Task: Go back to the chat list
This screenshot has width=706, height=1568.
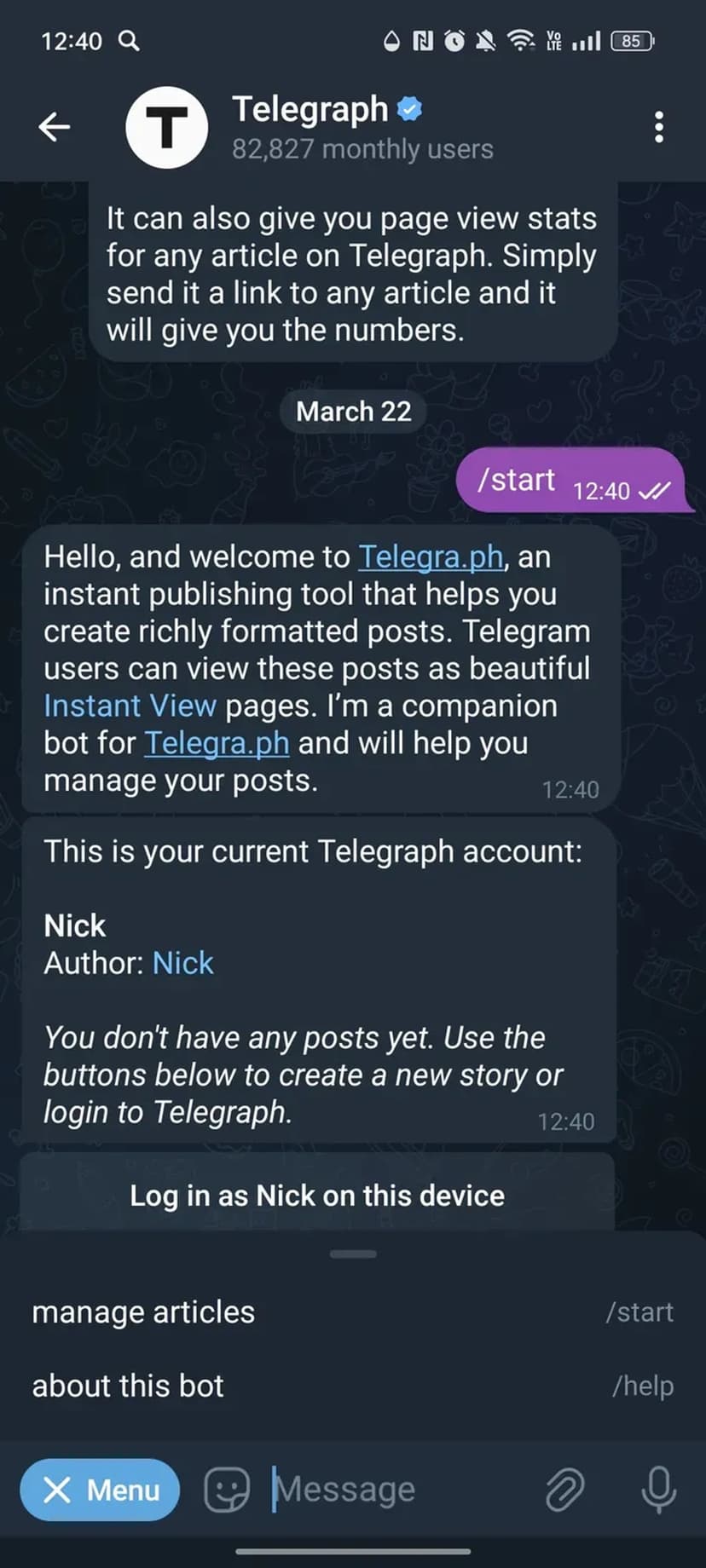Action: [55, 127]
